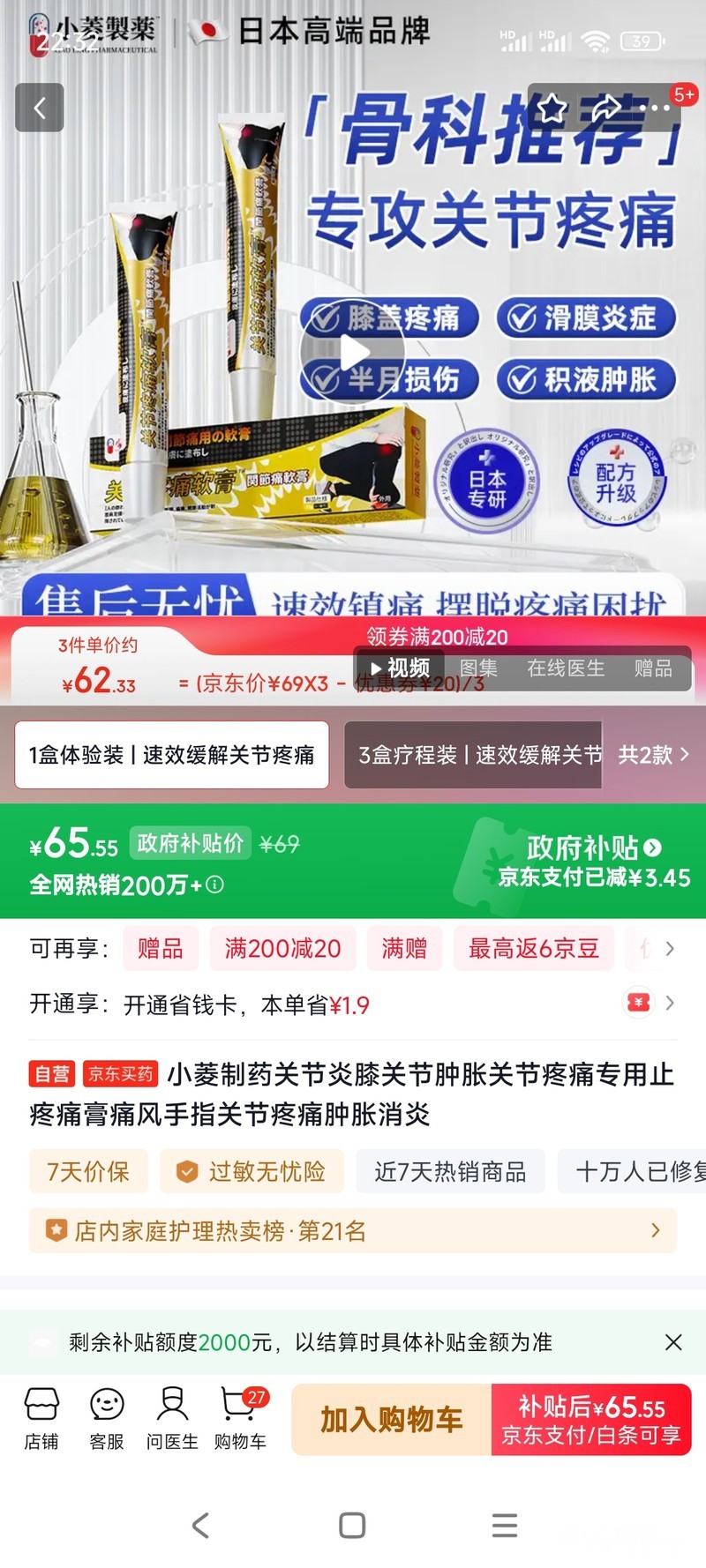Select the 1盒体验装 option
This screenshot has height=1568, width=706.
[x=172, y=755]
